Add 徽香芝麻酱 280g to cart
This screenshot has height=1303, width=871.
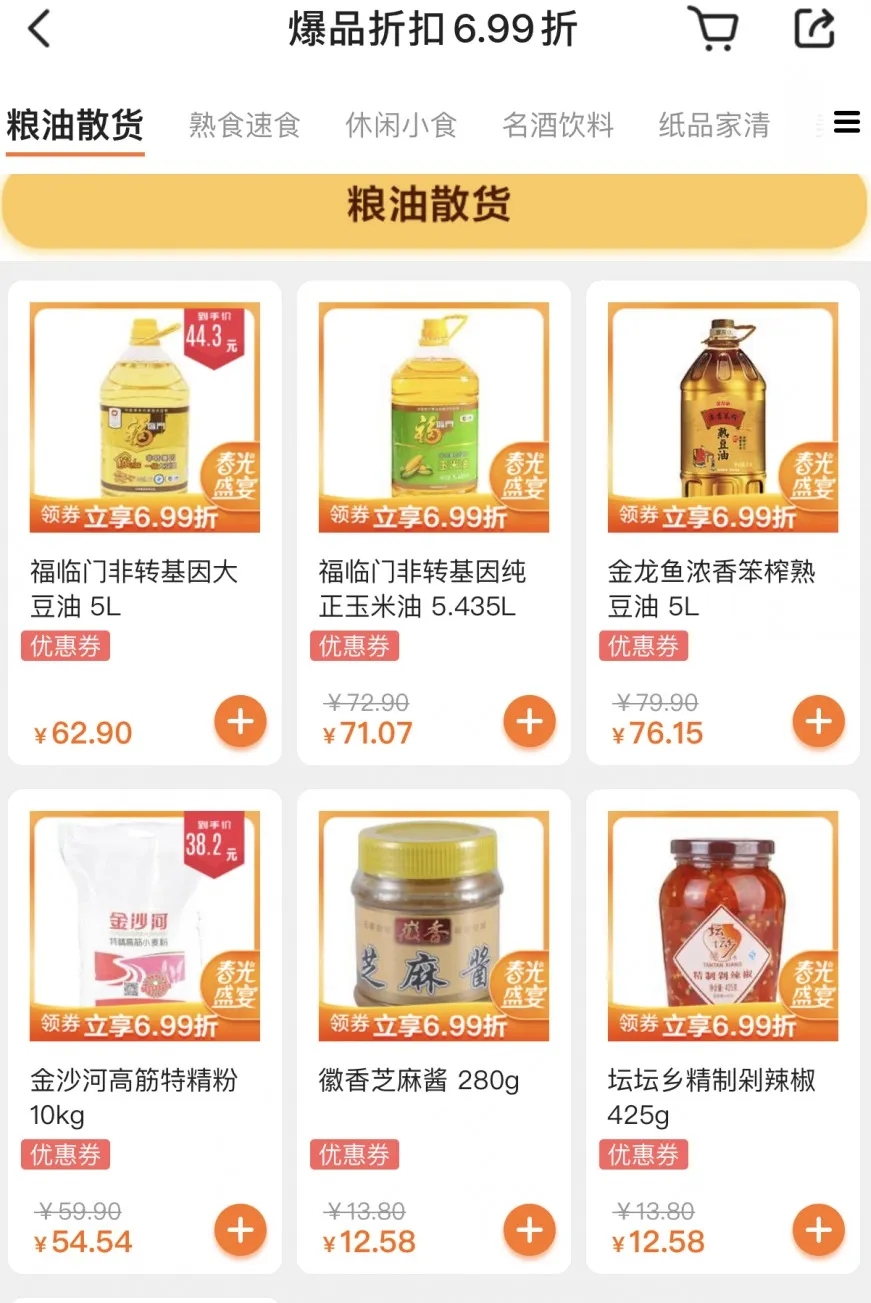pos(529,1230)
